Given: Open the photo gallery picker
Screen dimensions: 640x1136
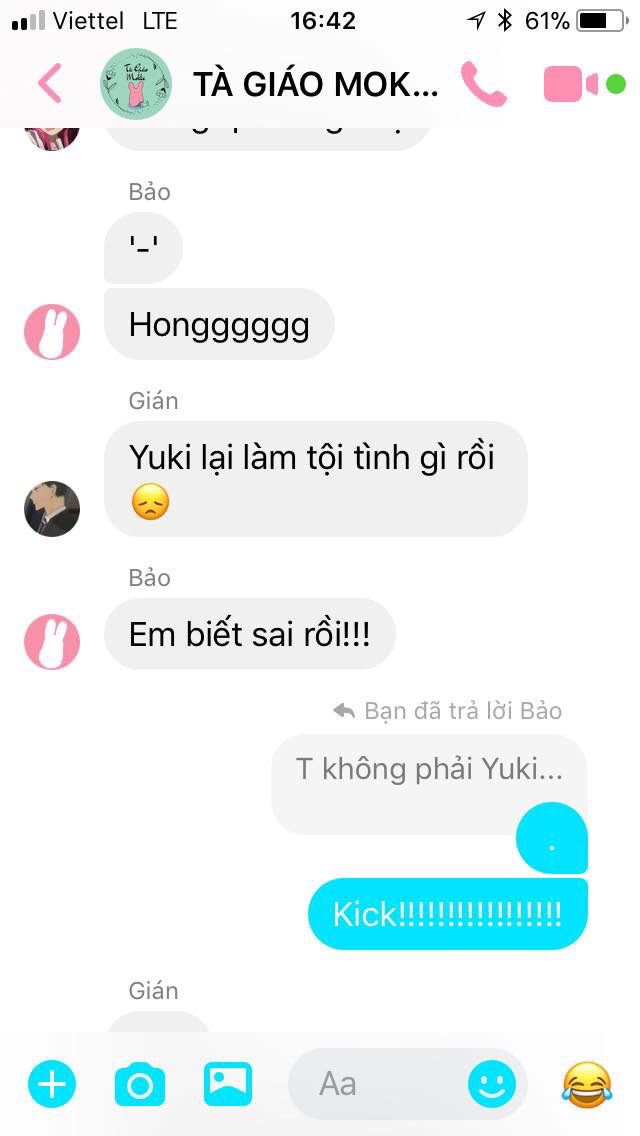Looking at the screenshot, I should pos(228,1083).
